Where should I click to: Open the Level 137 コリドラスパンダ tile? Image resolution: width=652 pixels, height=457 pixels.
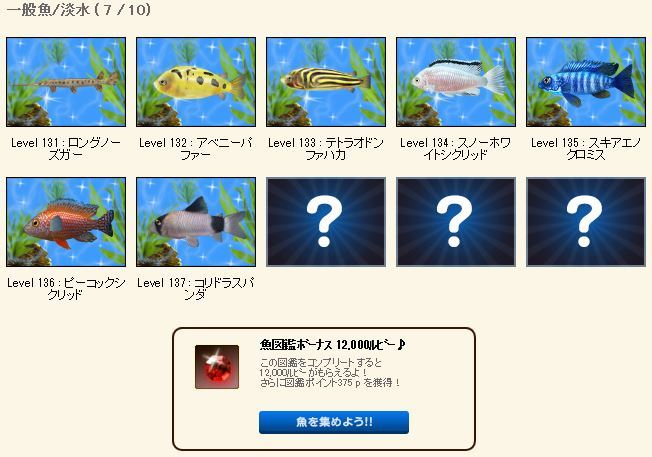[x=196, y=222]
